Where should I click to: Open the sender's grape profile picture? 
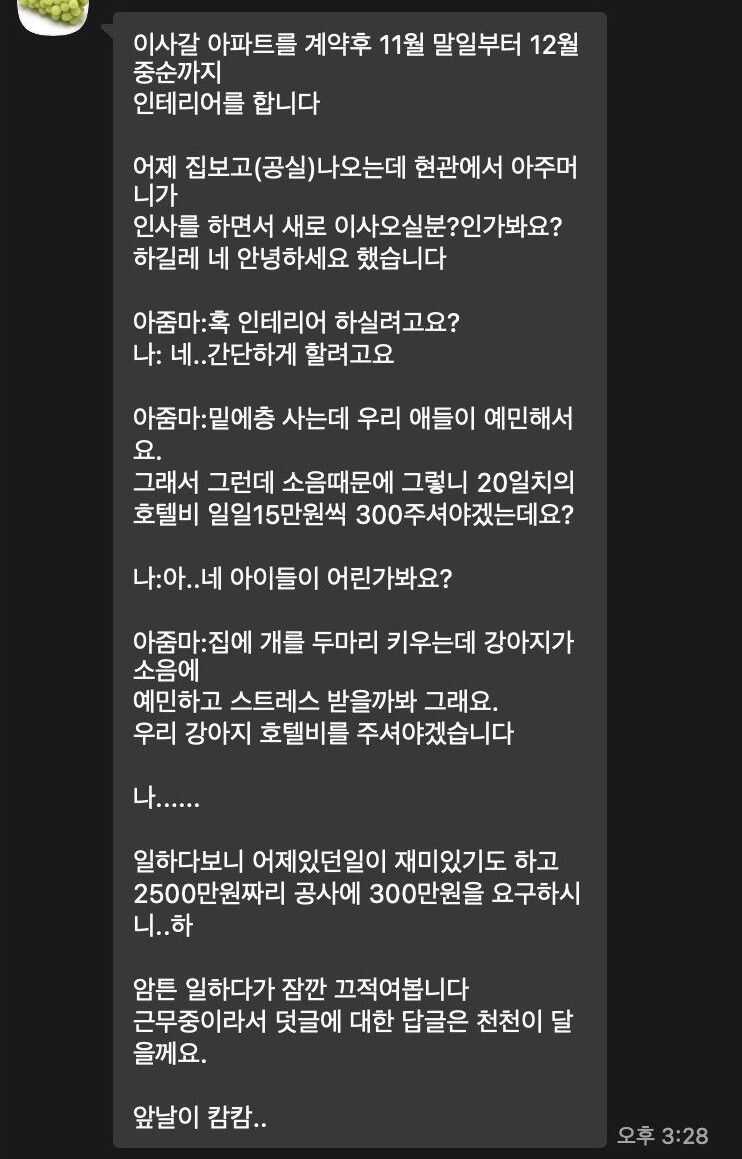coord(58,12)
